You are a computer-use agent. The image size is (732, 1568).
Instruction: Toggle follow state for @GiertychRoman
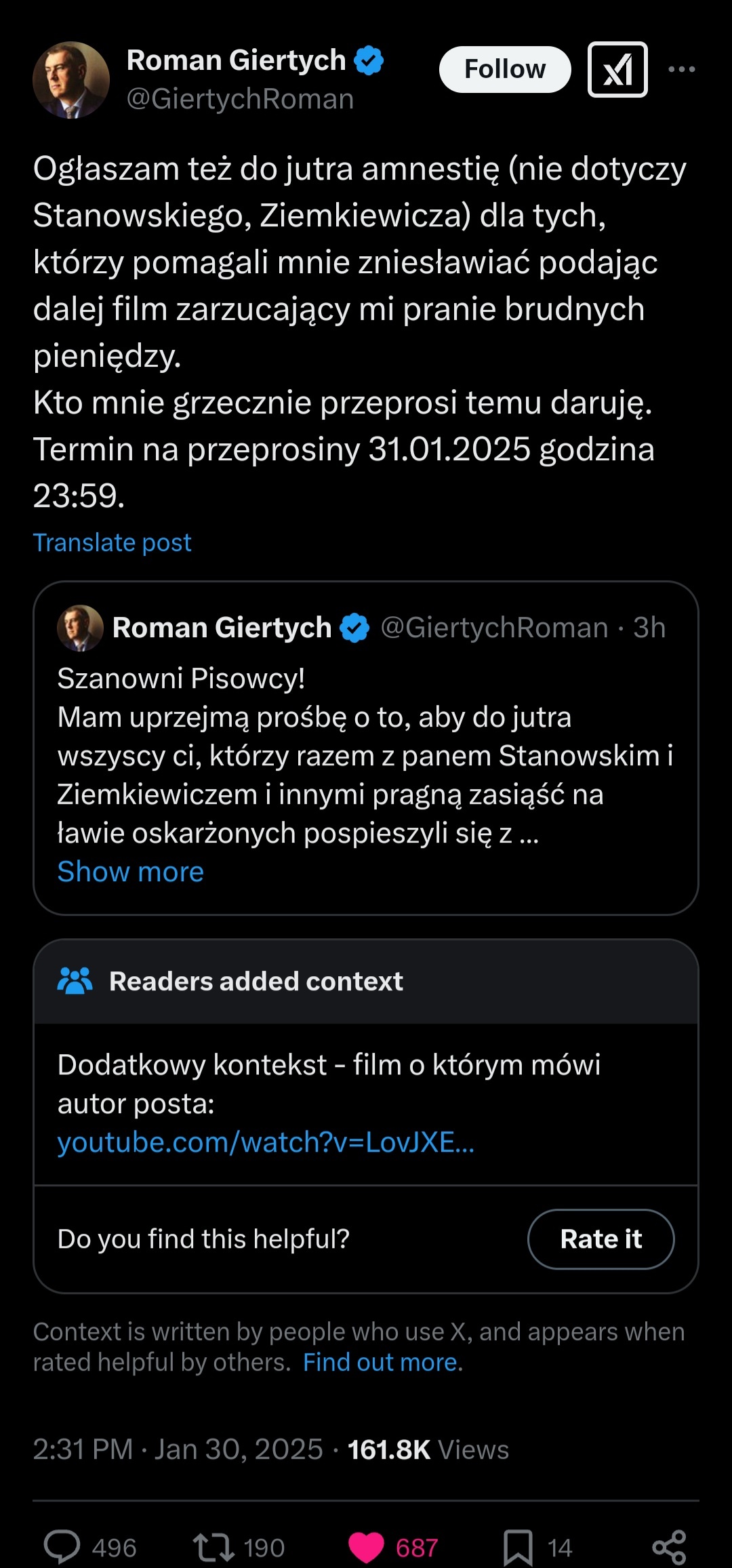tap(505, 68)
